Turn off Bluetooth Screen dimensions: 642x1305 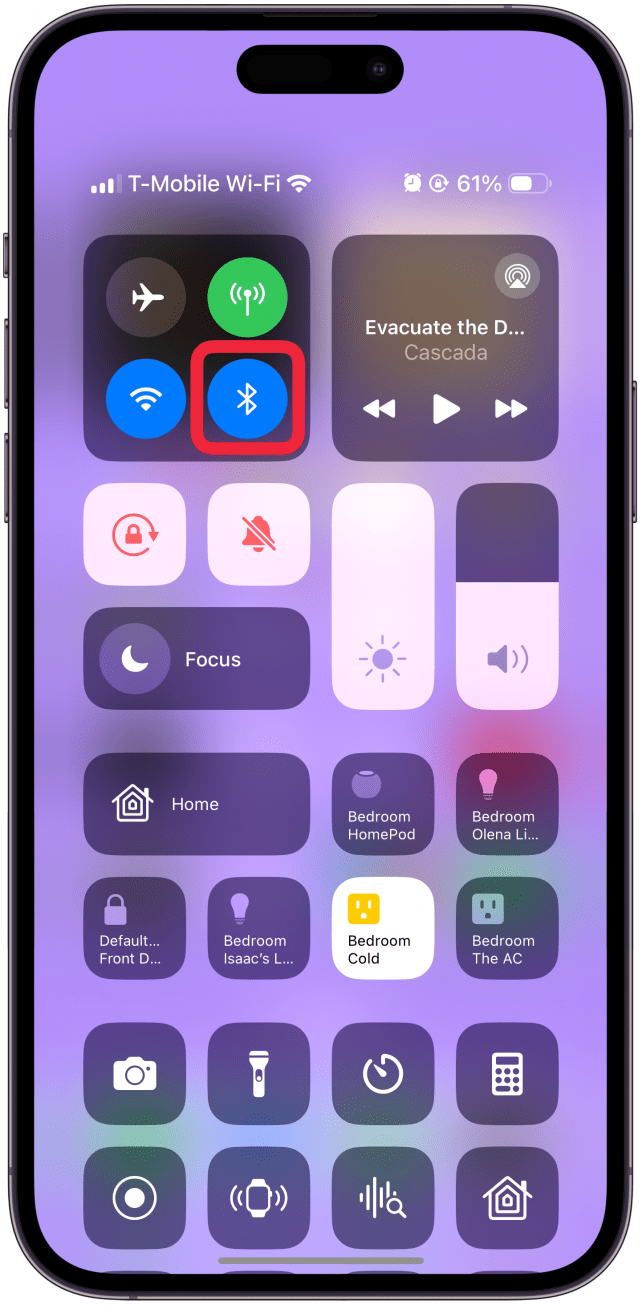(x=247, y=399)
